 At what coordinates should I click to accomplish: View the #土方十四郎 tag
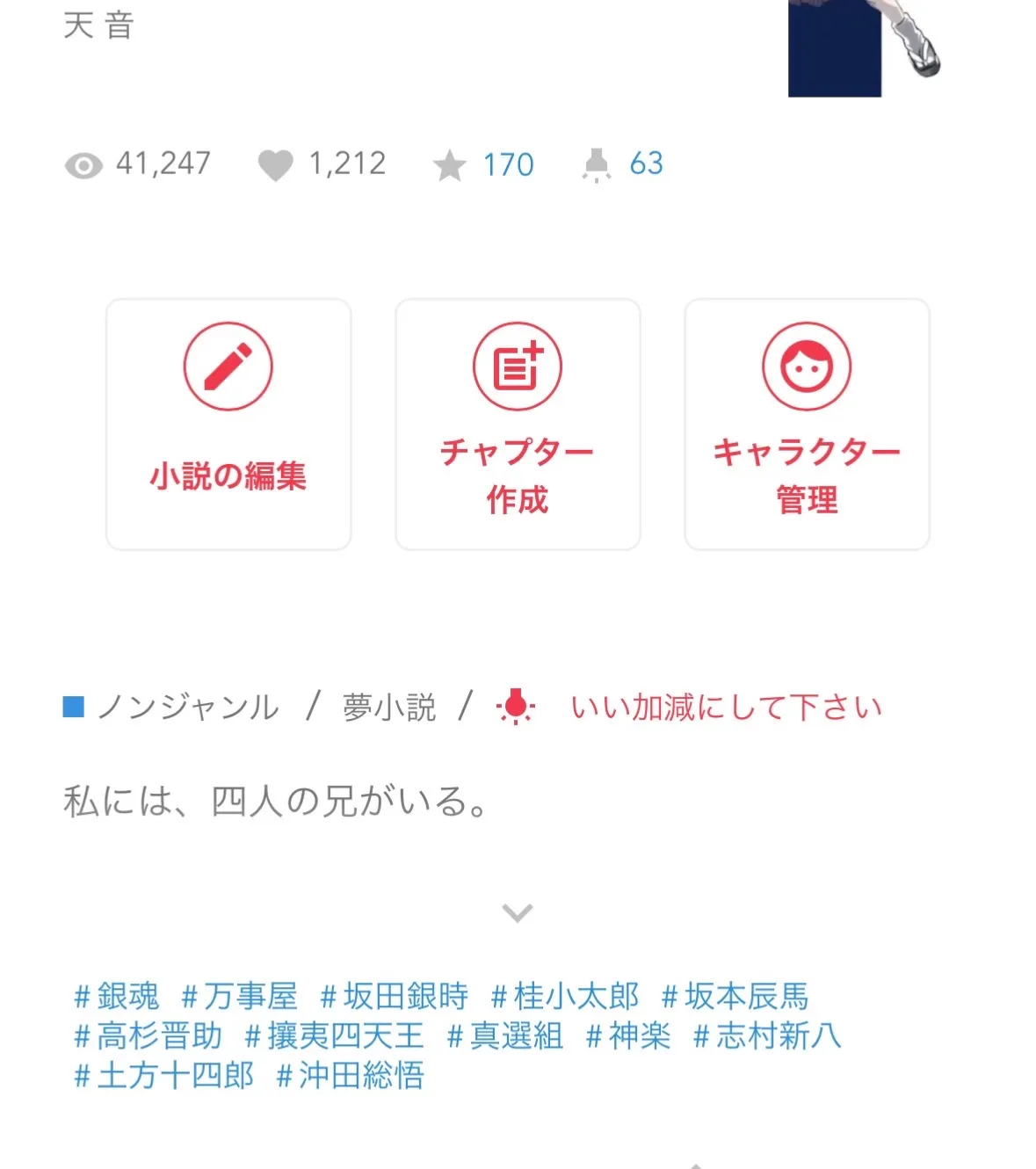coord(164,1076)
